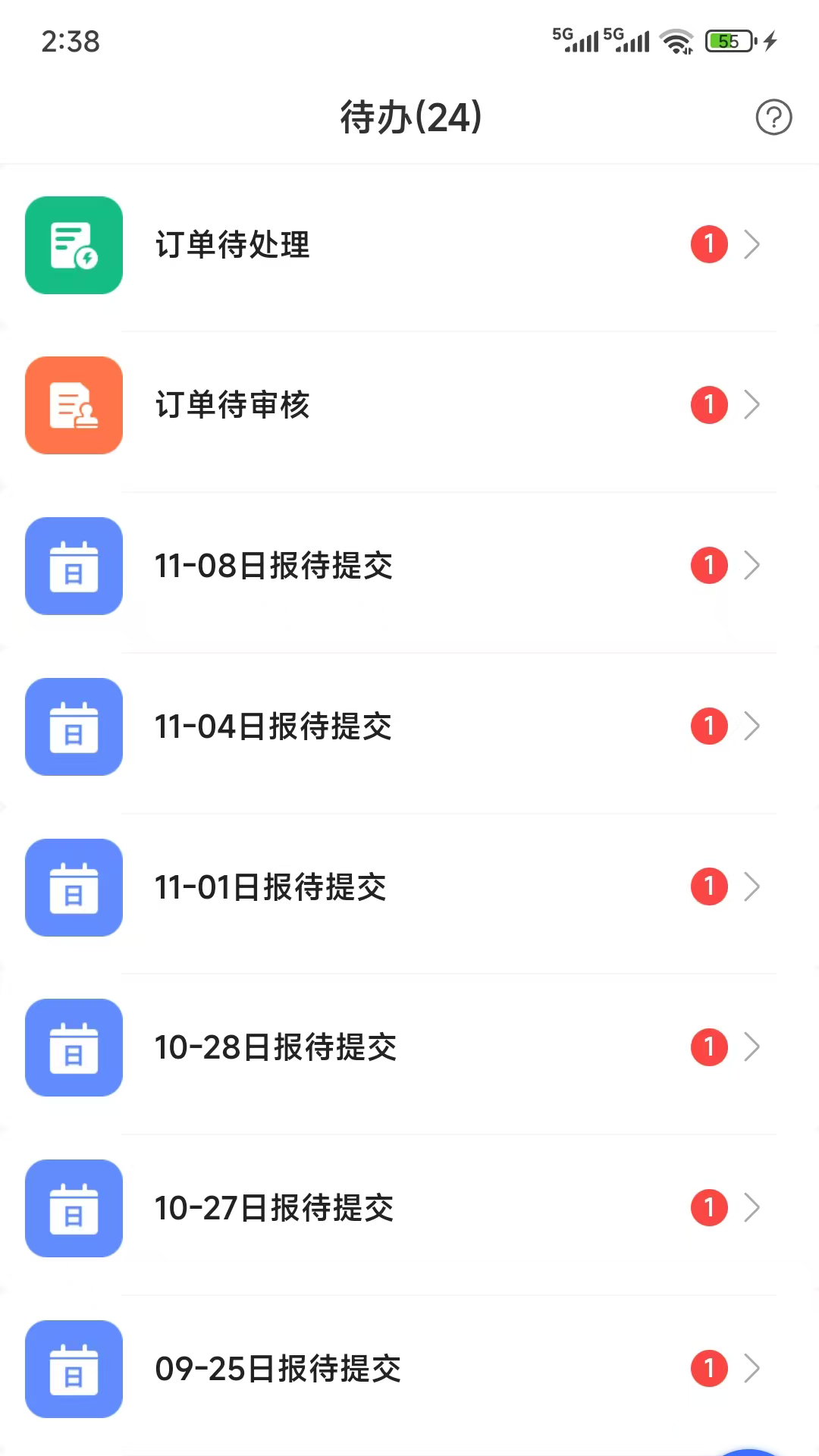Select the calendar icon for 11-01 report

coord(74,887)
